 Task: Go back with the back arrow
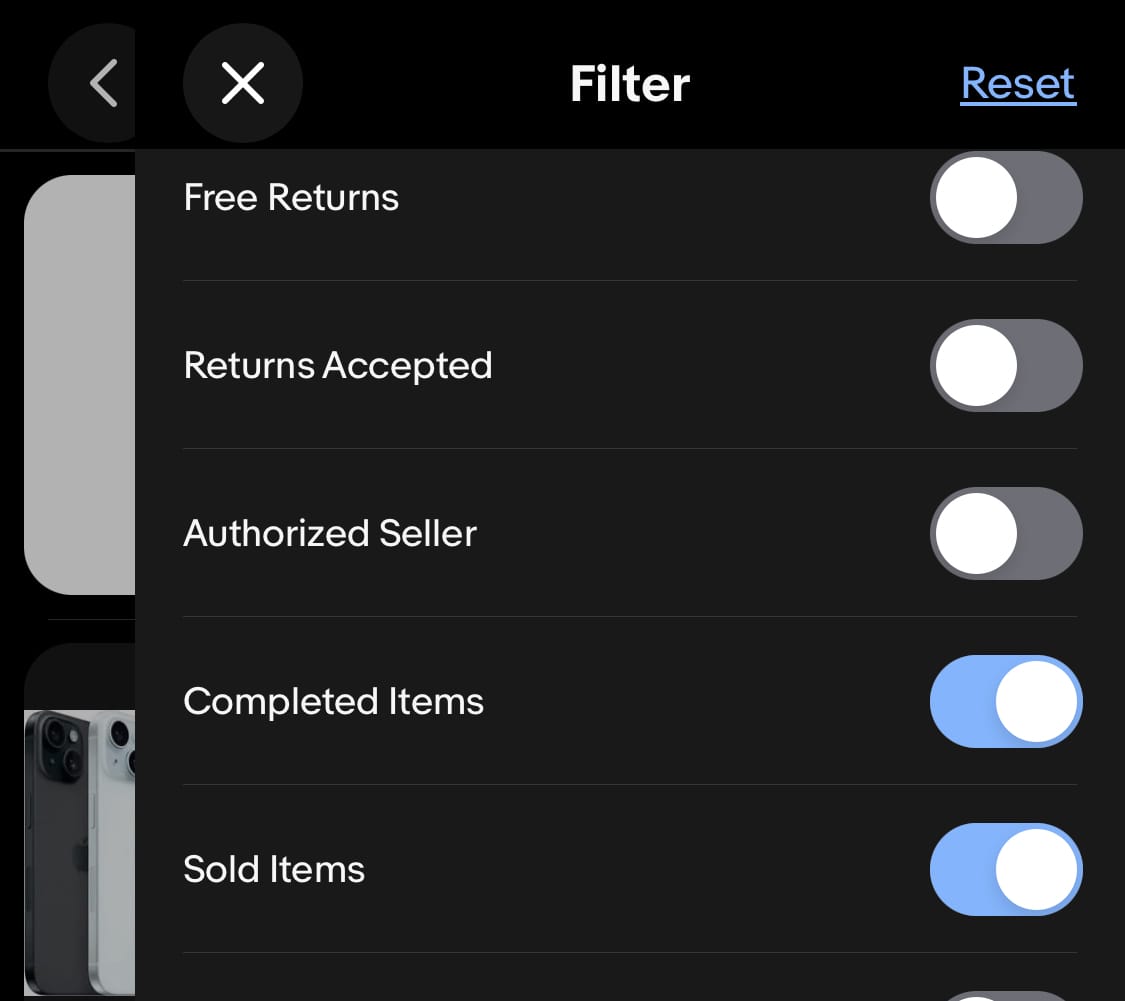102,83
